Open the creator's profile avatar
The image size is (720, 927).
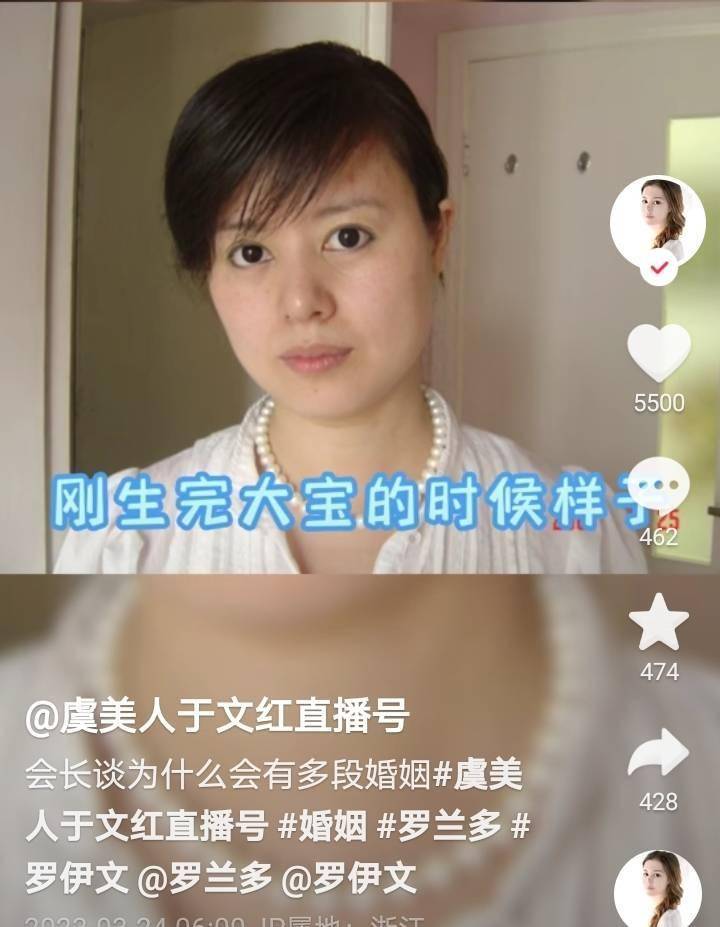658,222
